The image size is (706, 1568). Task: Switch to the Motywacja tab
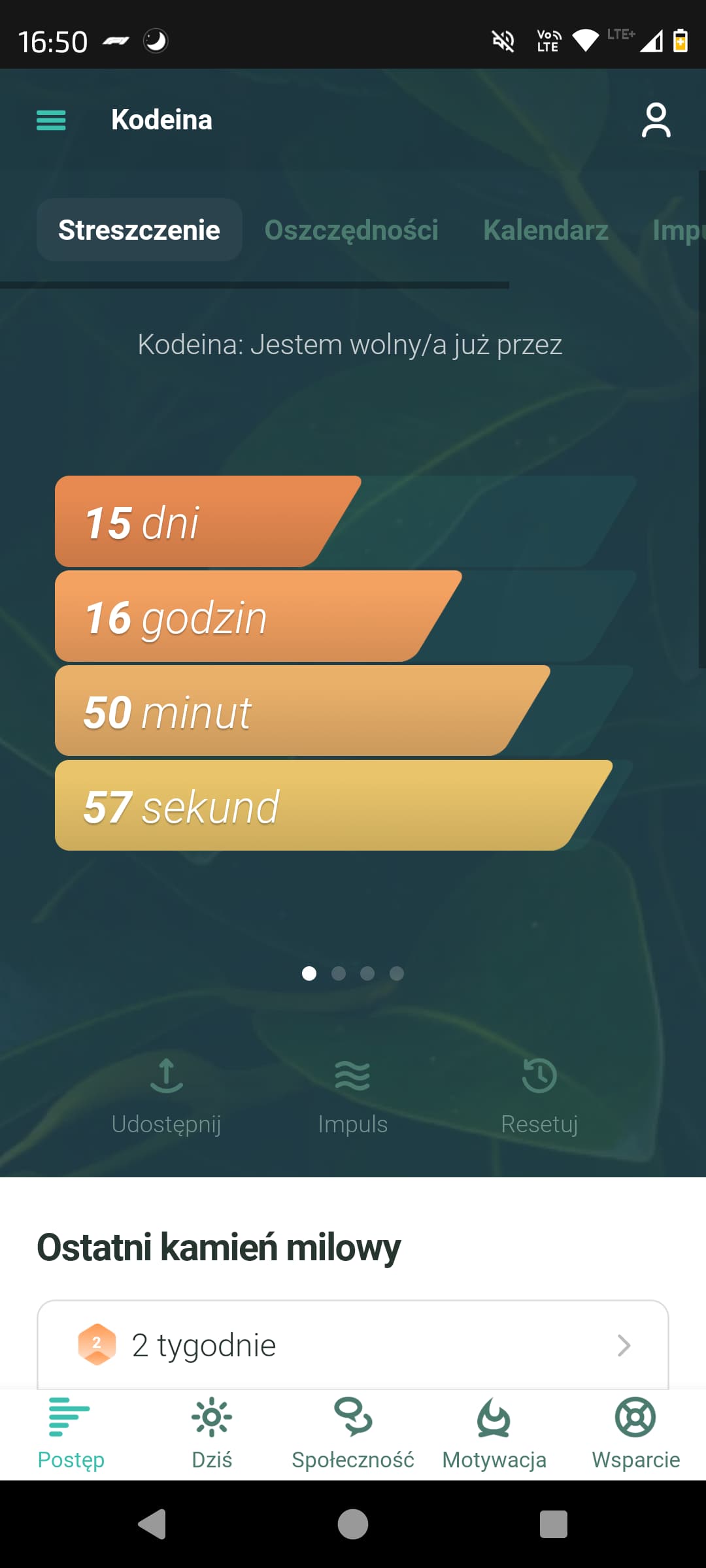[x=494, y=1433]
